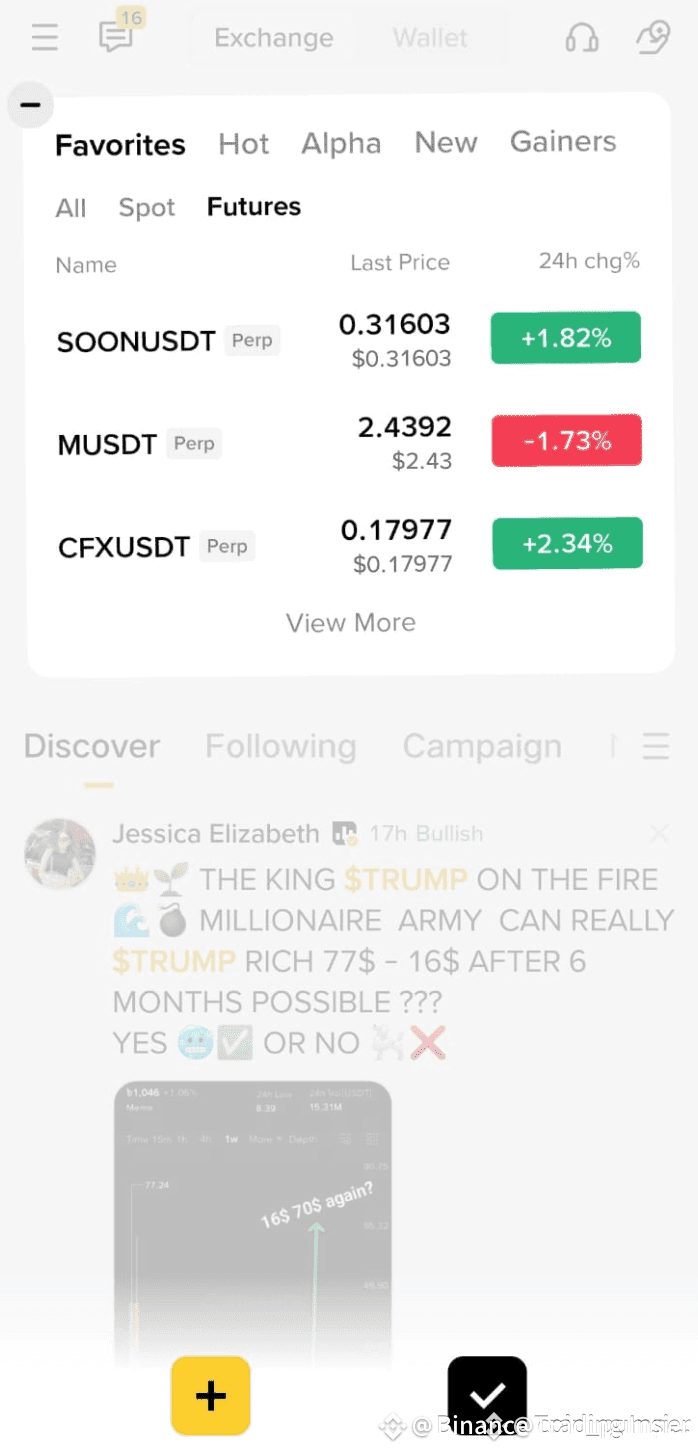Screen dimensions: 698x1452
Task: Open the messages icon with badge 16
Action: point(116,38)
